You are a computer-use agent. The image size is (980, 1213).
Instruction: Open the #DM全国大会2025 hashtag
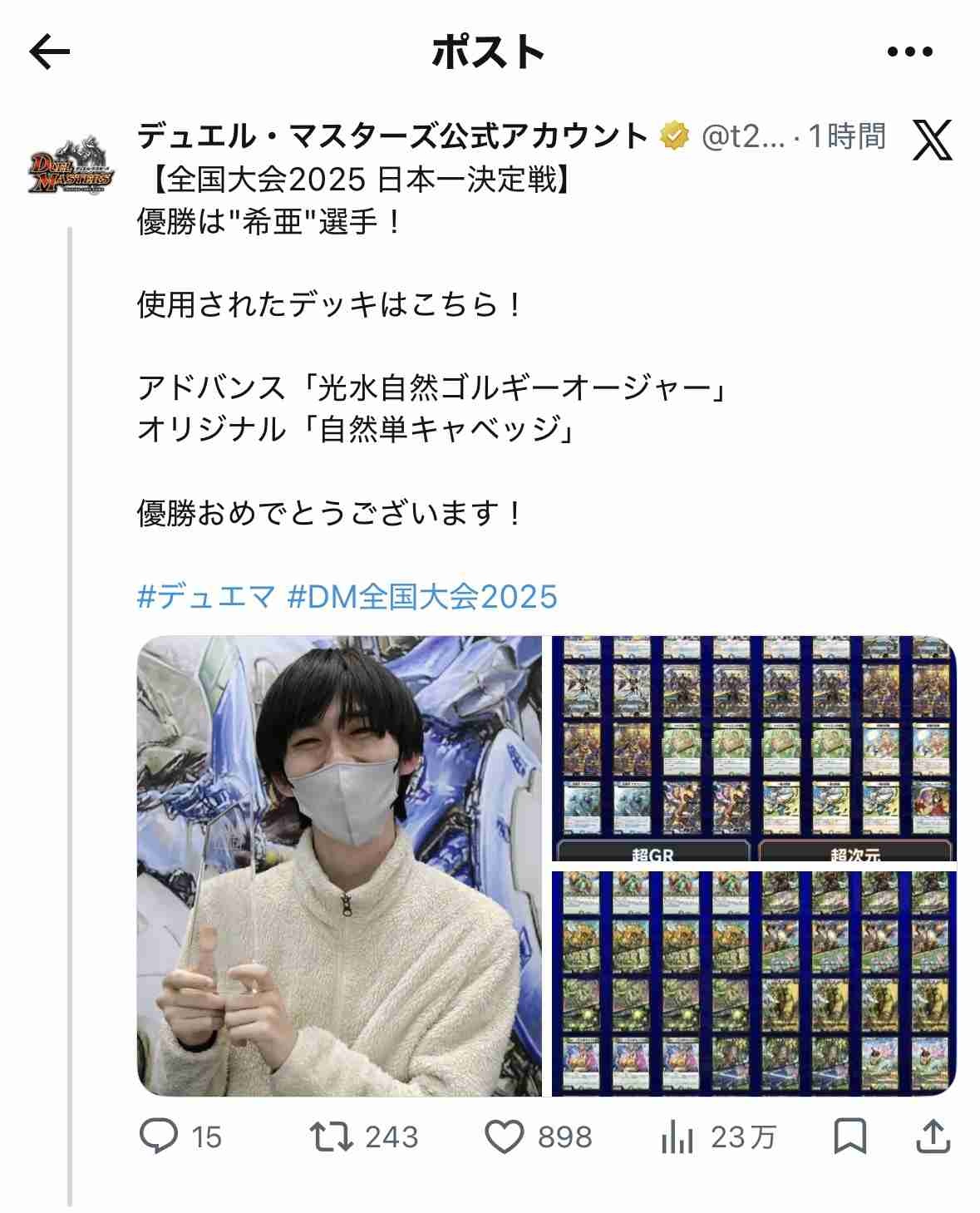click(422, 597)
